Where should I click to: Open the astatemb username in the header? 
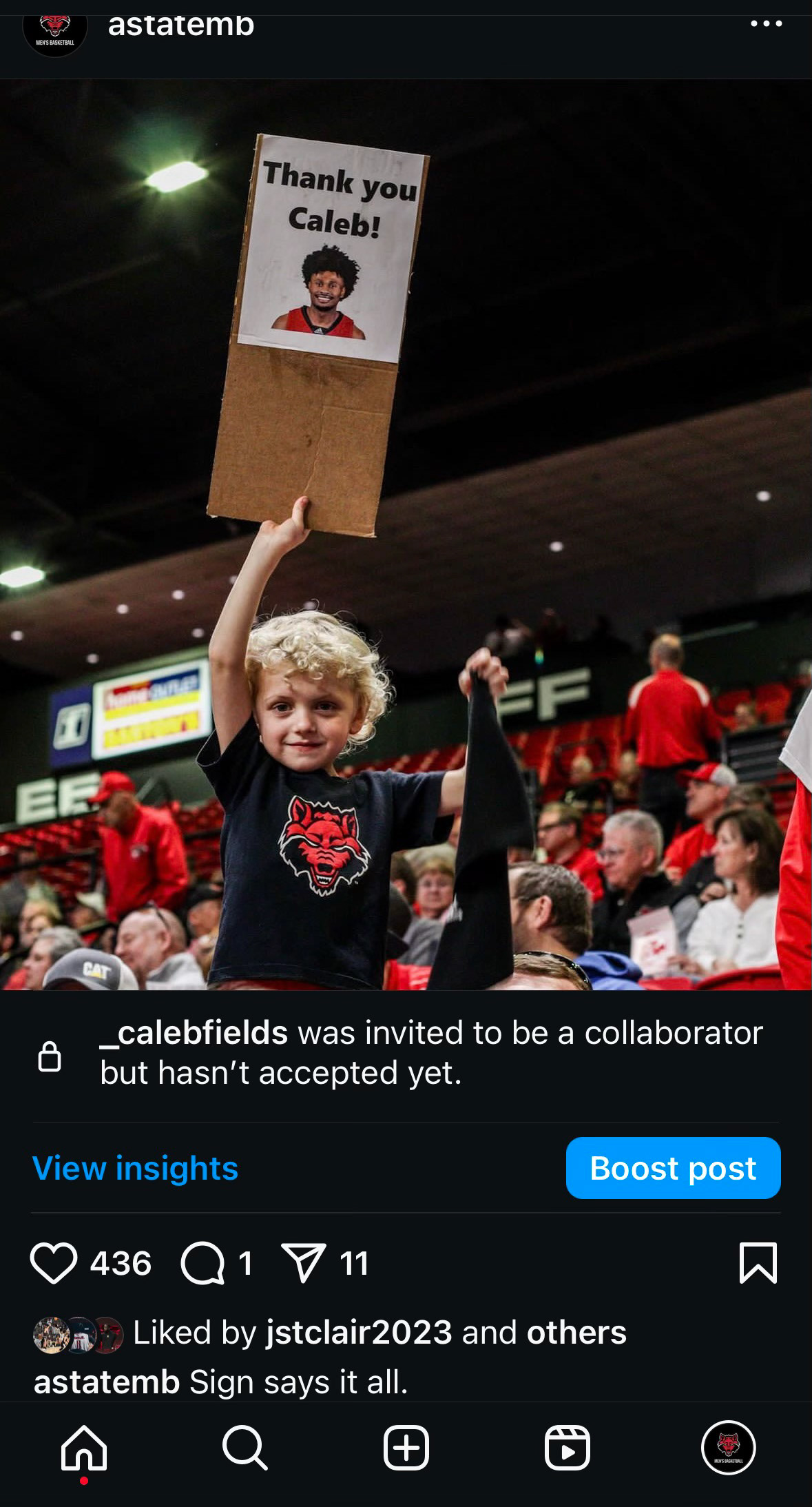point(181,26)
